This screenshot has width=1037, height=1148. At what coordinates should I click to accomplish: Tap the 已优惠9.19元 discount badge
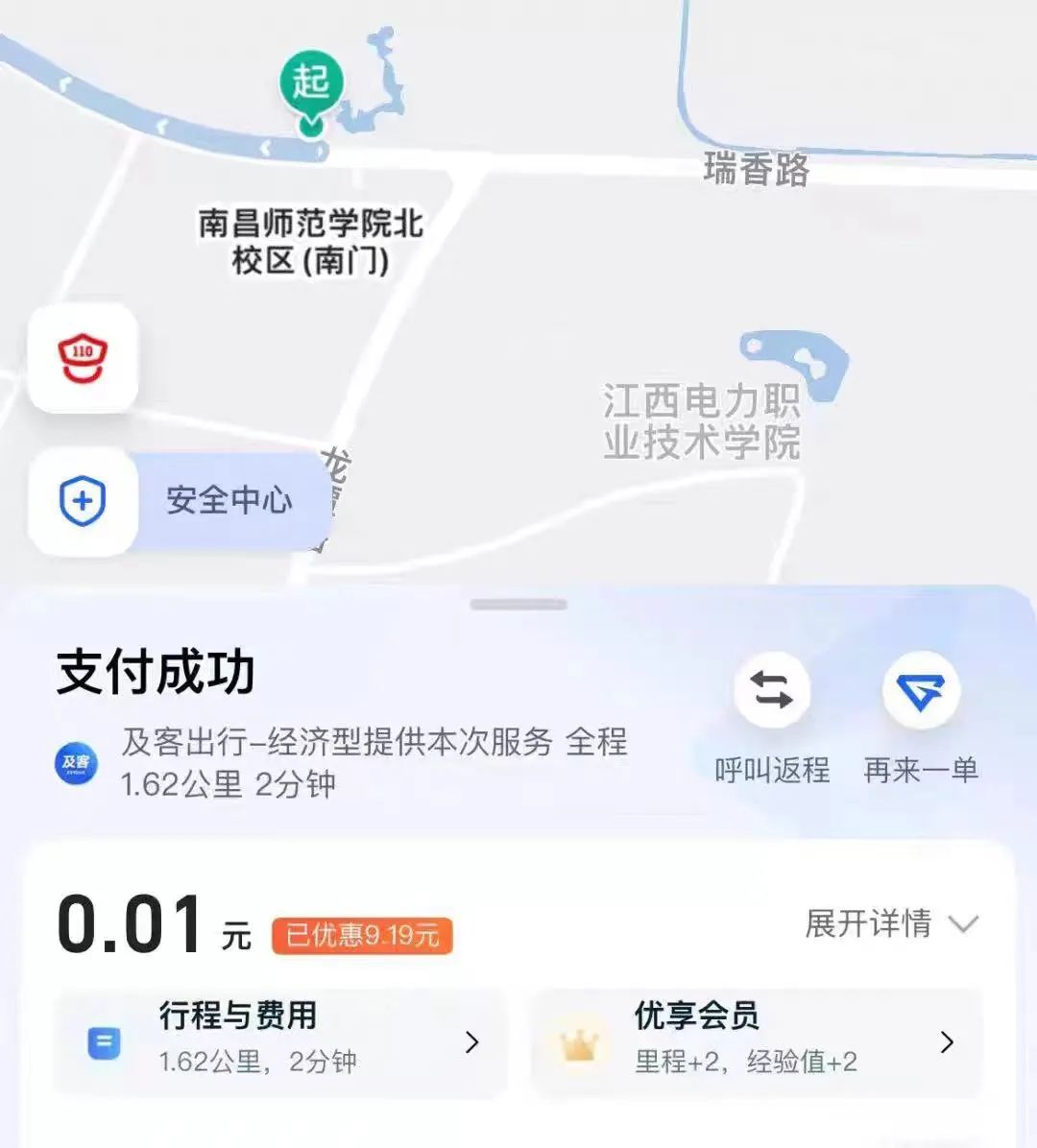coord(361,936)
